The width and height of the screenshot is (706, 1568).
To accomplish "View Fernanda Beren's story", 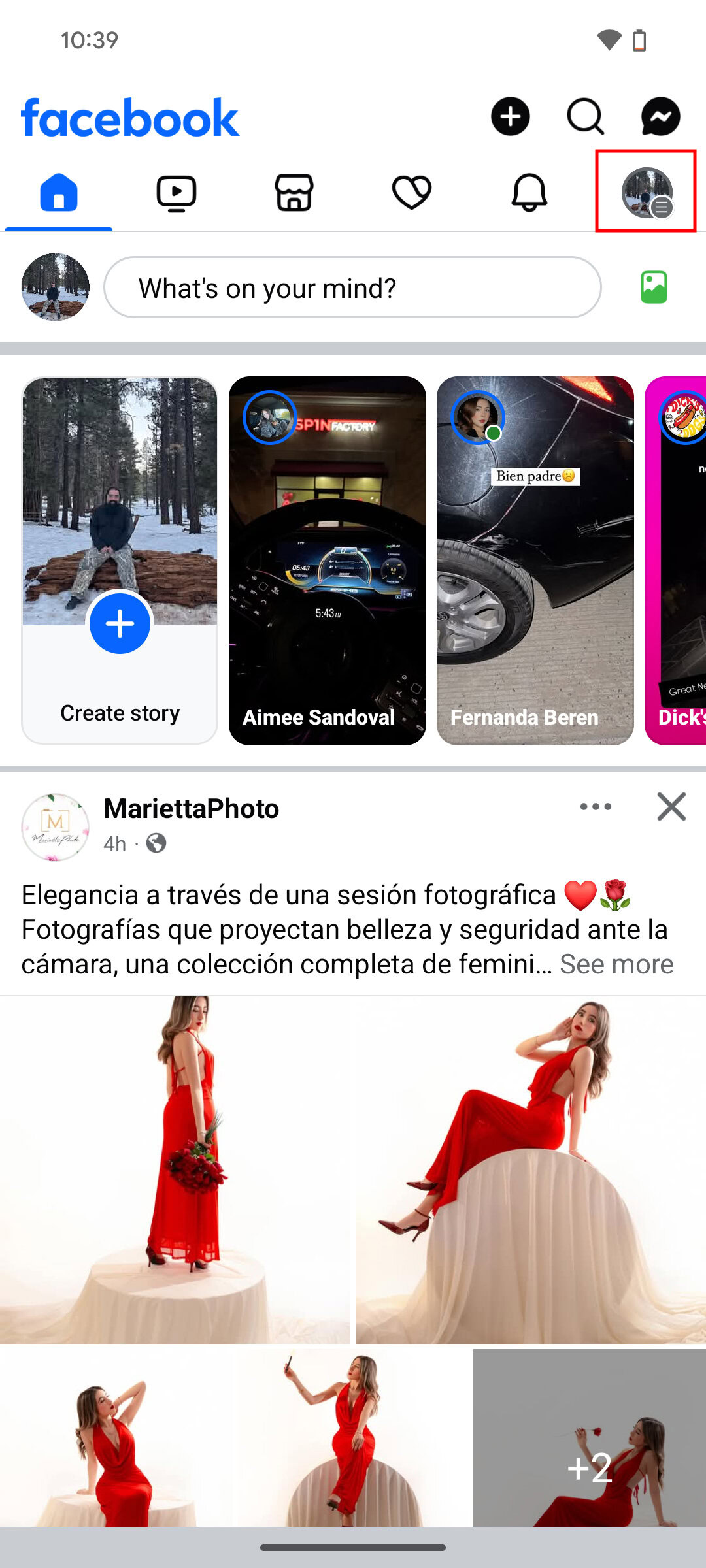I will (535, 561).
